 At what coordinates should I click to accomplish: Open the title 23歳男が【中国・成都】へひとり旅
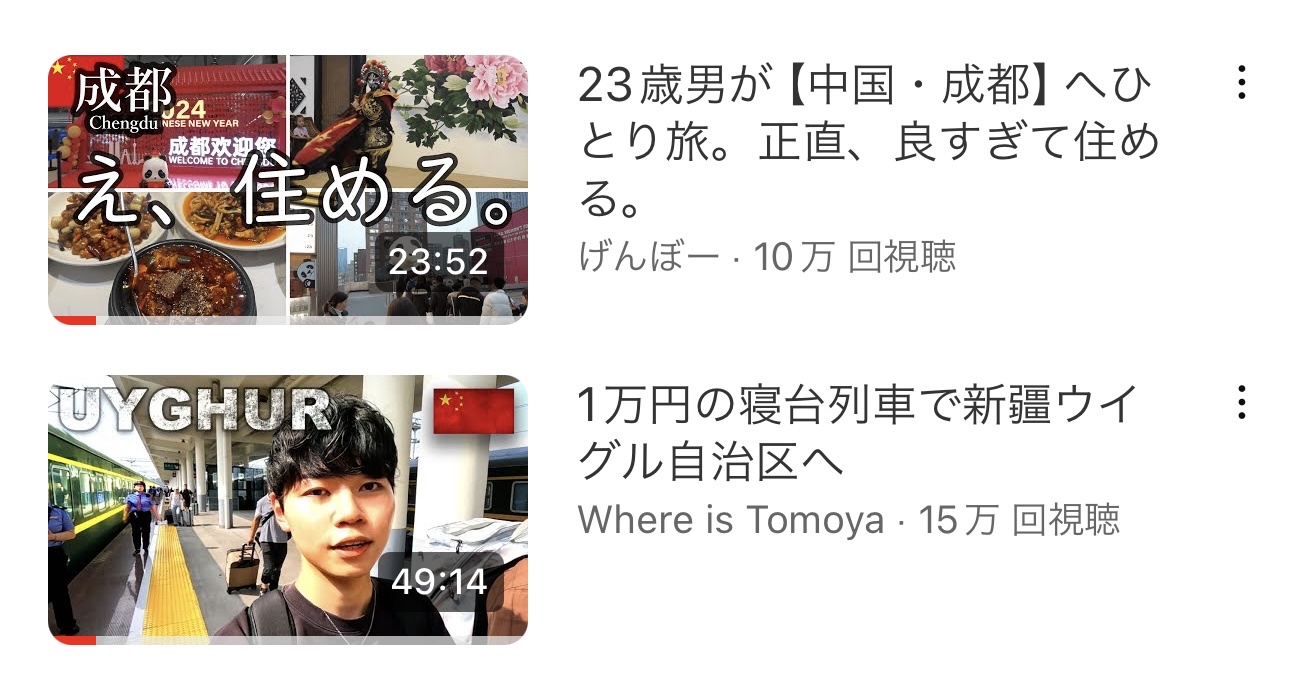868,145
